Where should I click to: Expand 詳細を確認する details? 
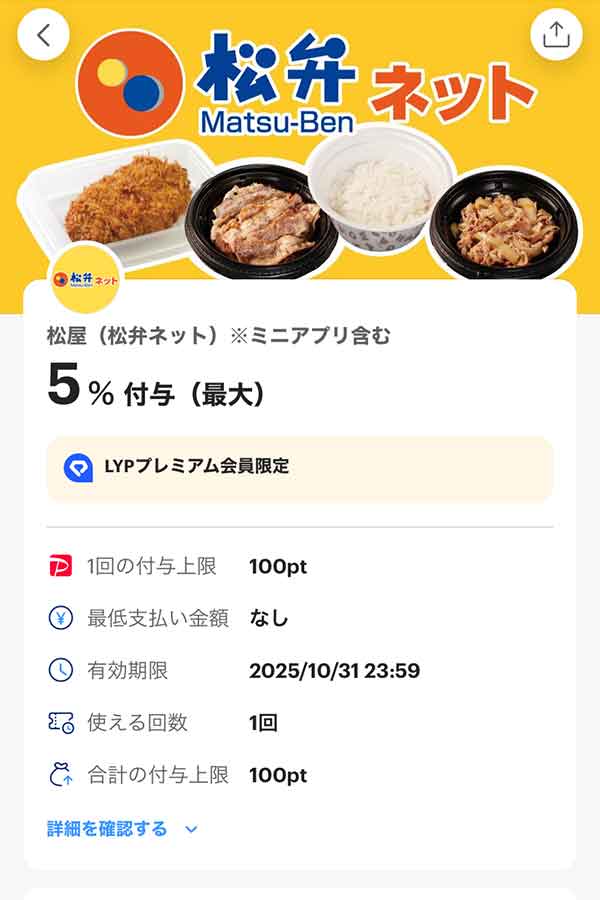(x=123, y=829)
